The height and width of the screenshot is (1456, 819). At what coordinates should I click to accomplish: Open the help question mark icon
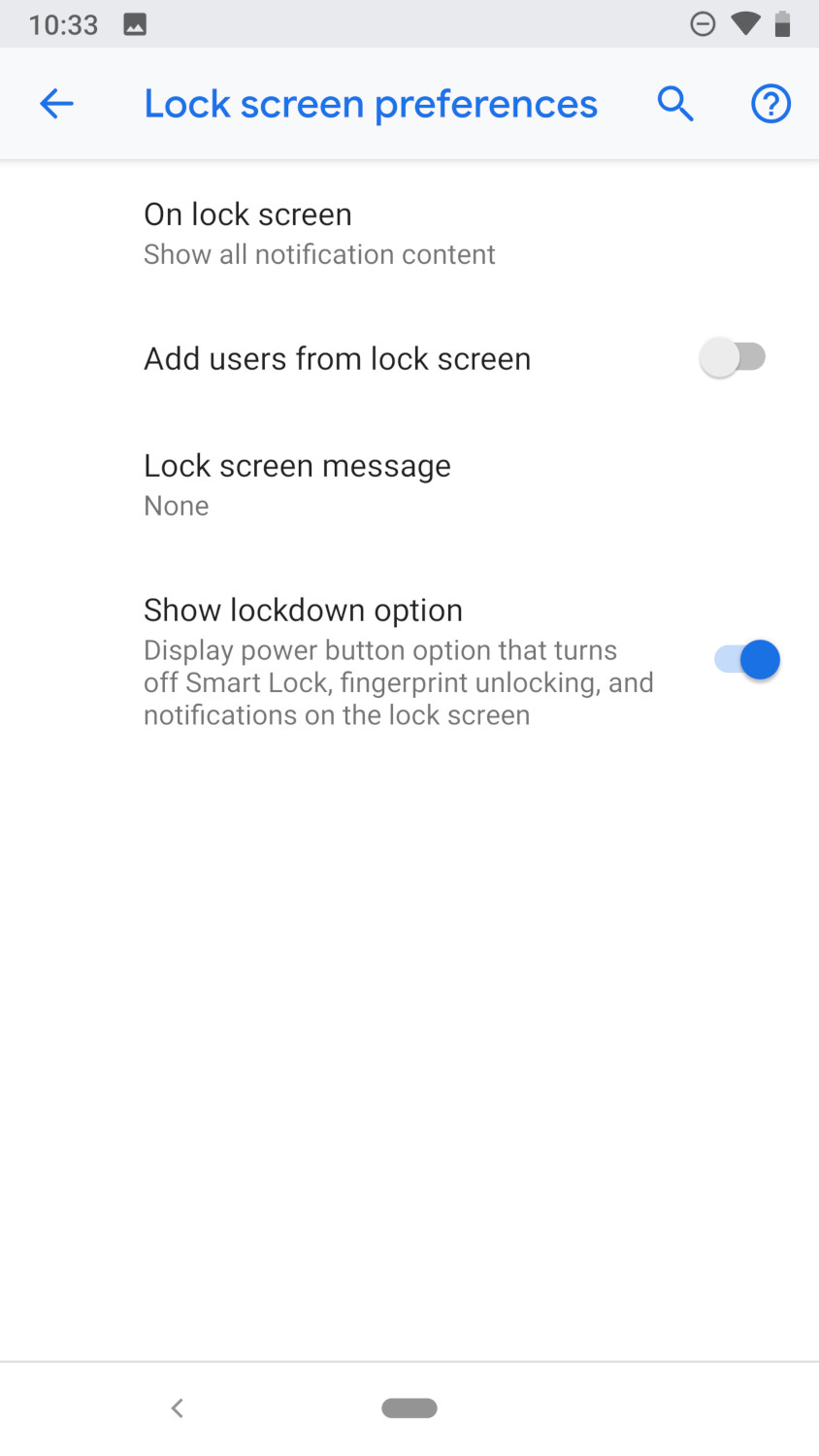[x=771, y=104]
